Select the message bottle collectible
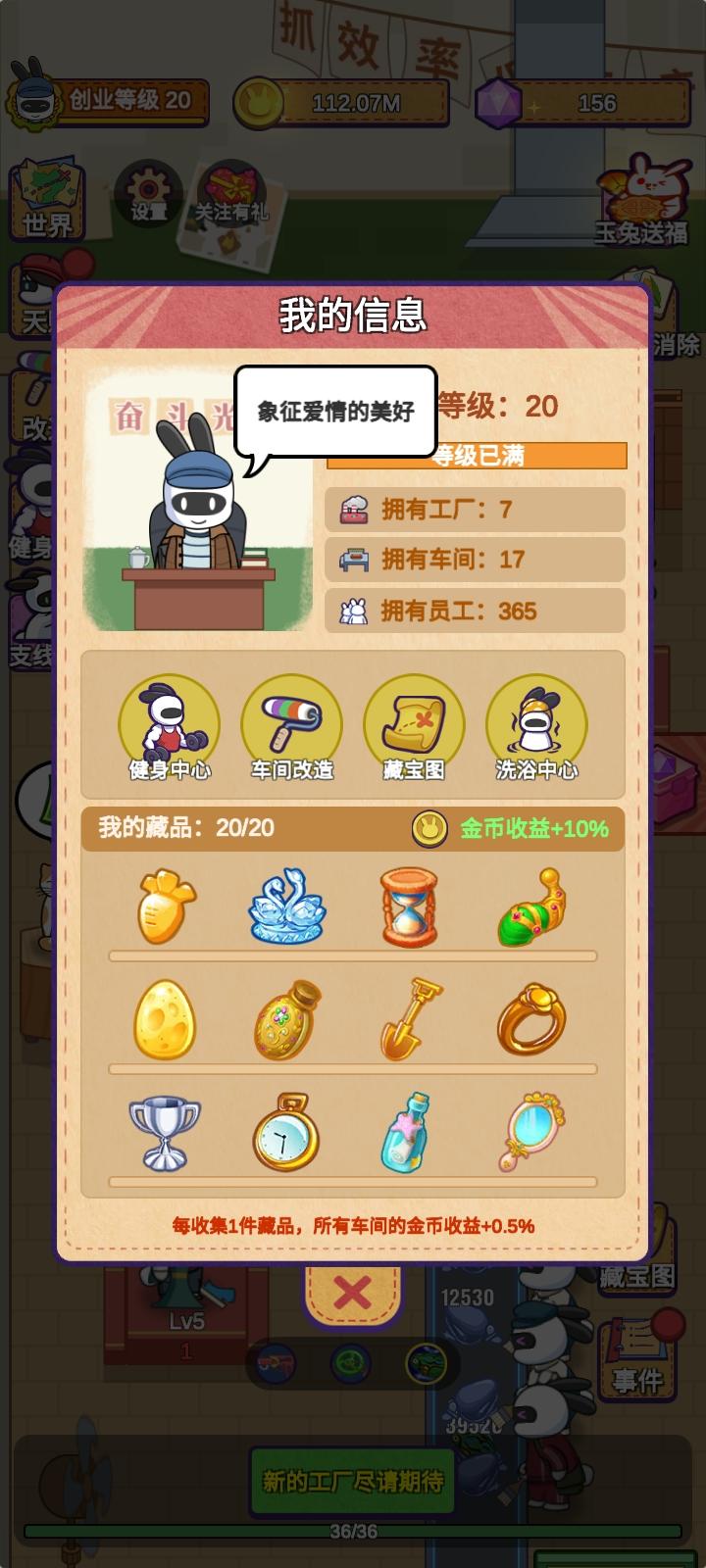Screen dimensions: 706x1568 (409, 1133)
